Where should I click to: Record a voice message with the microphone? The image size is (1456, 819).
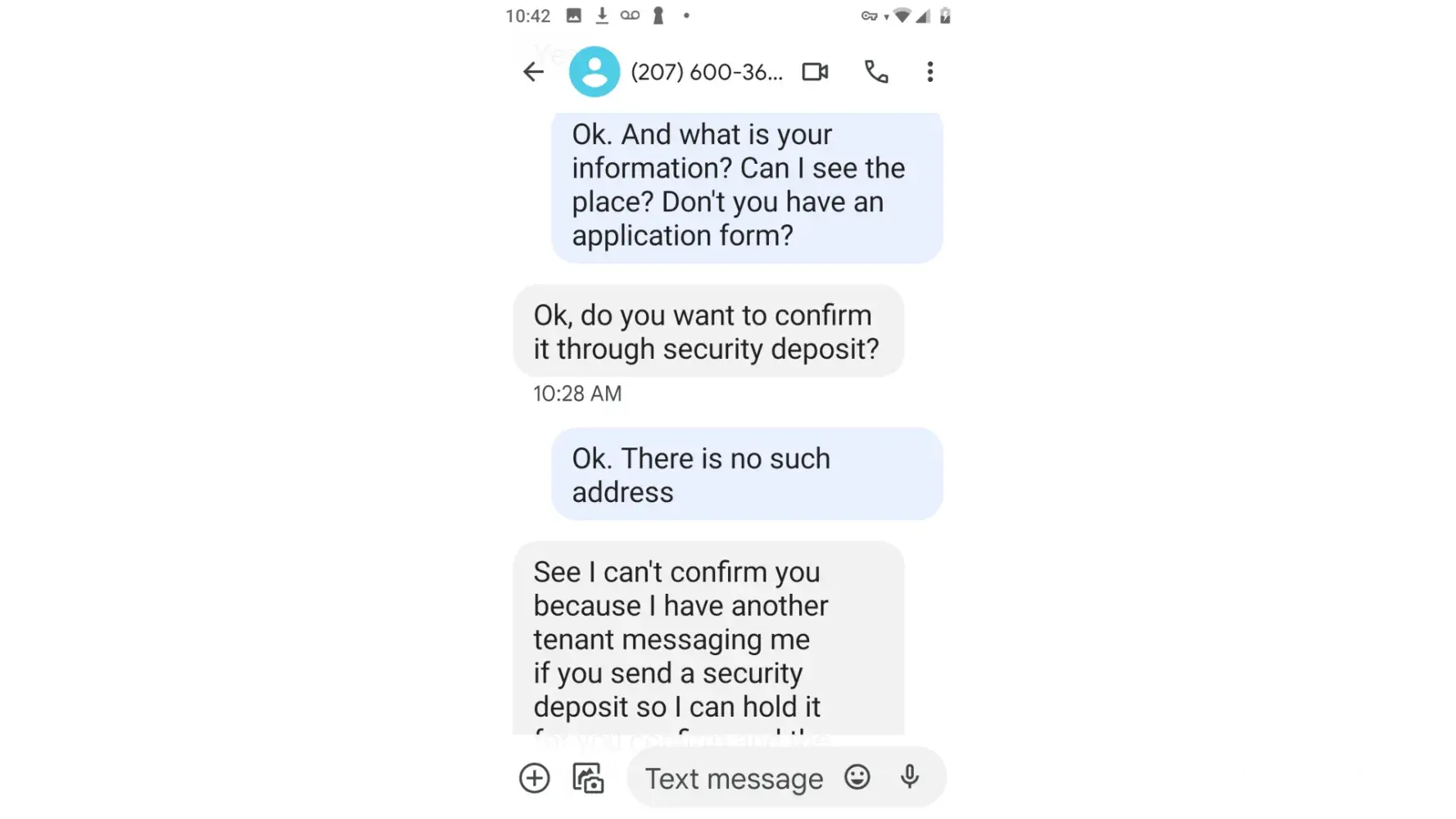(909, 776)
